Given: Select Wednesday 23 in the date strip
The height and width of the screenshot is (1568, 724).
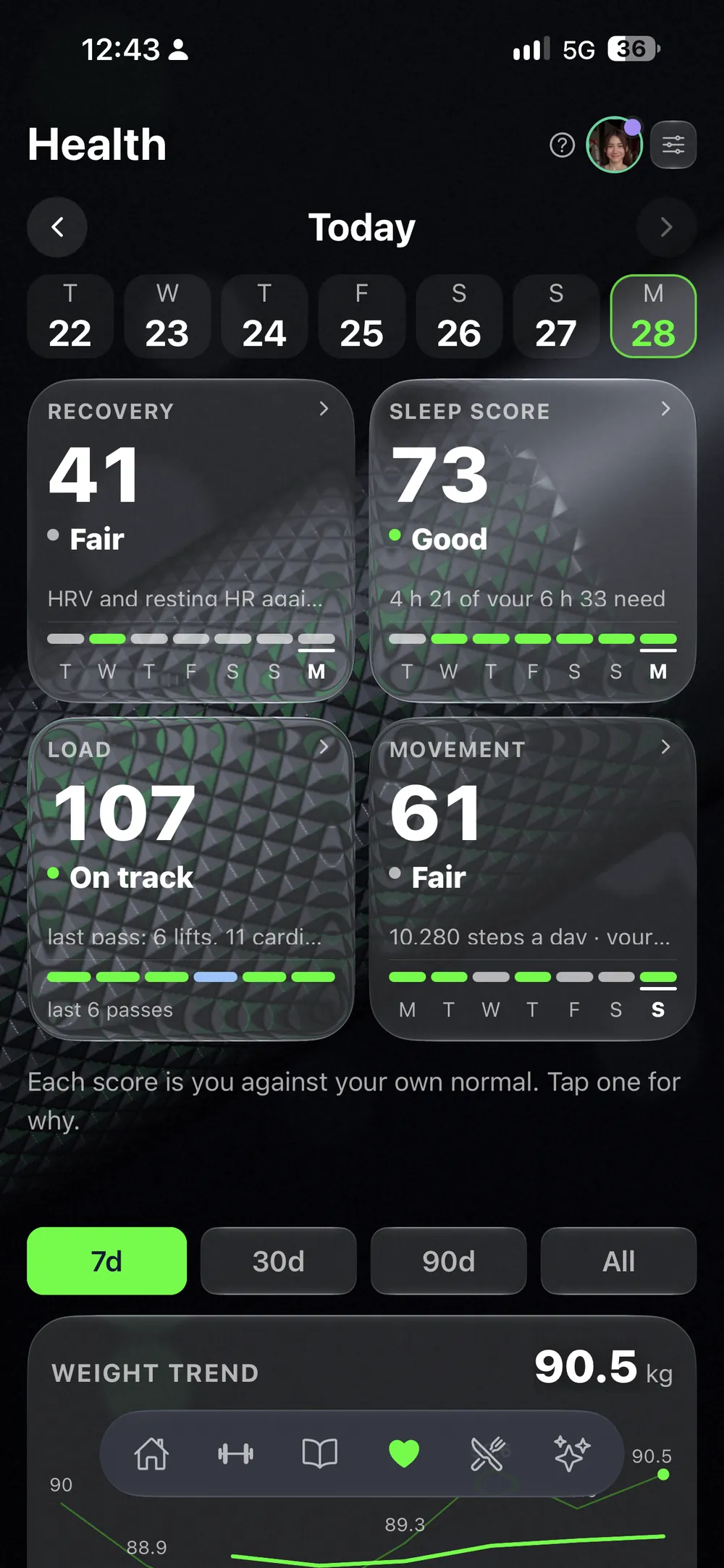Looking at the screenshot, I should (167, 316).
